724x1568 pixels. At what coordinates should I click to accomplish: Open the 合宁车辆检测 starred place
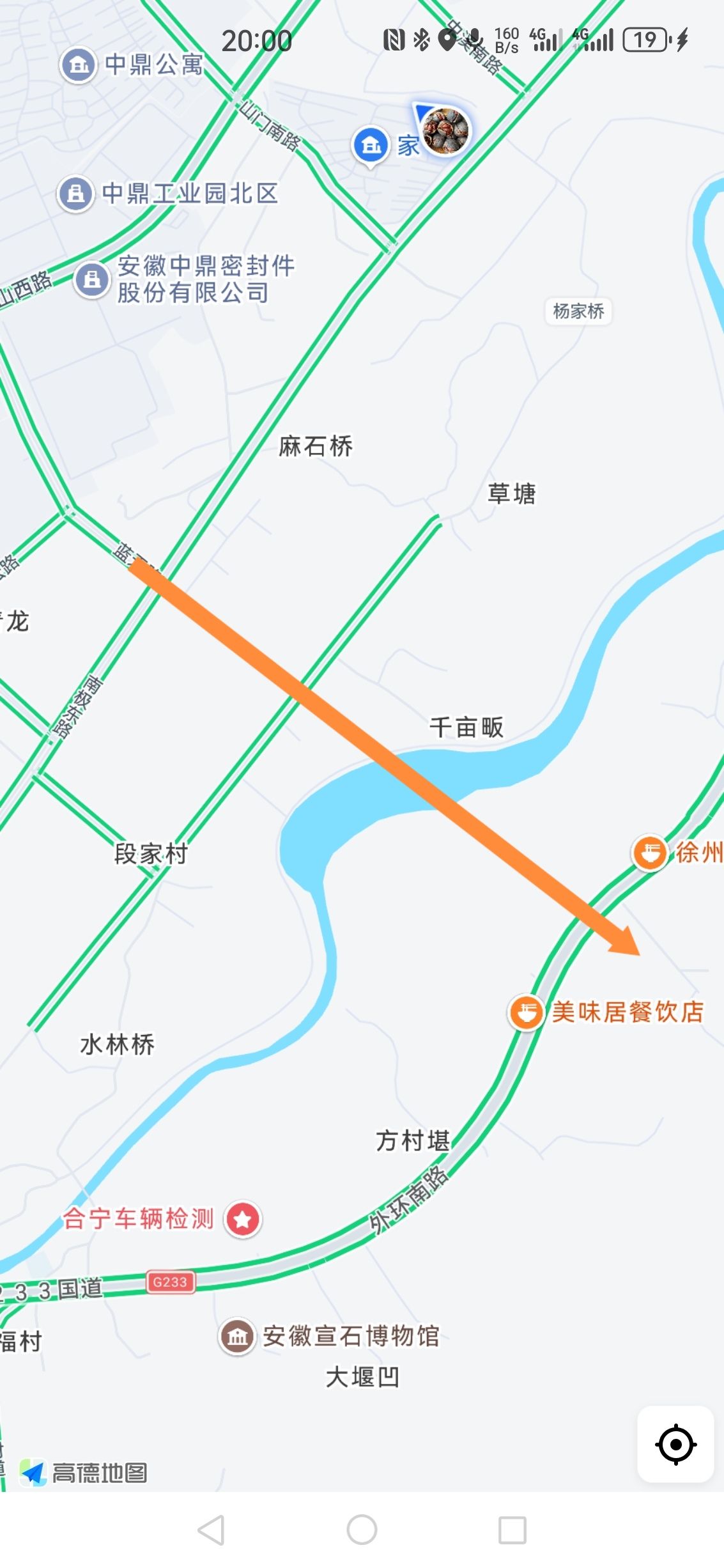[x=243, y=1219]
